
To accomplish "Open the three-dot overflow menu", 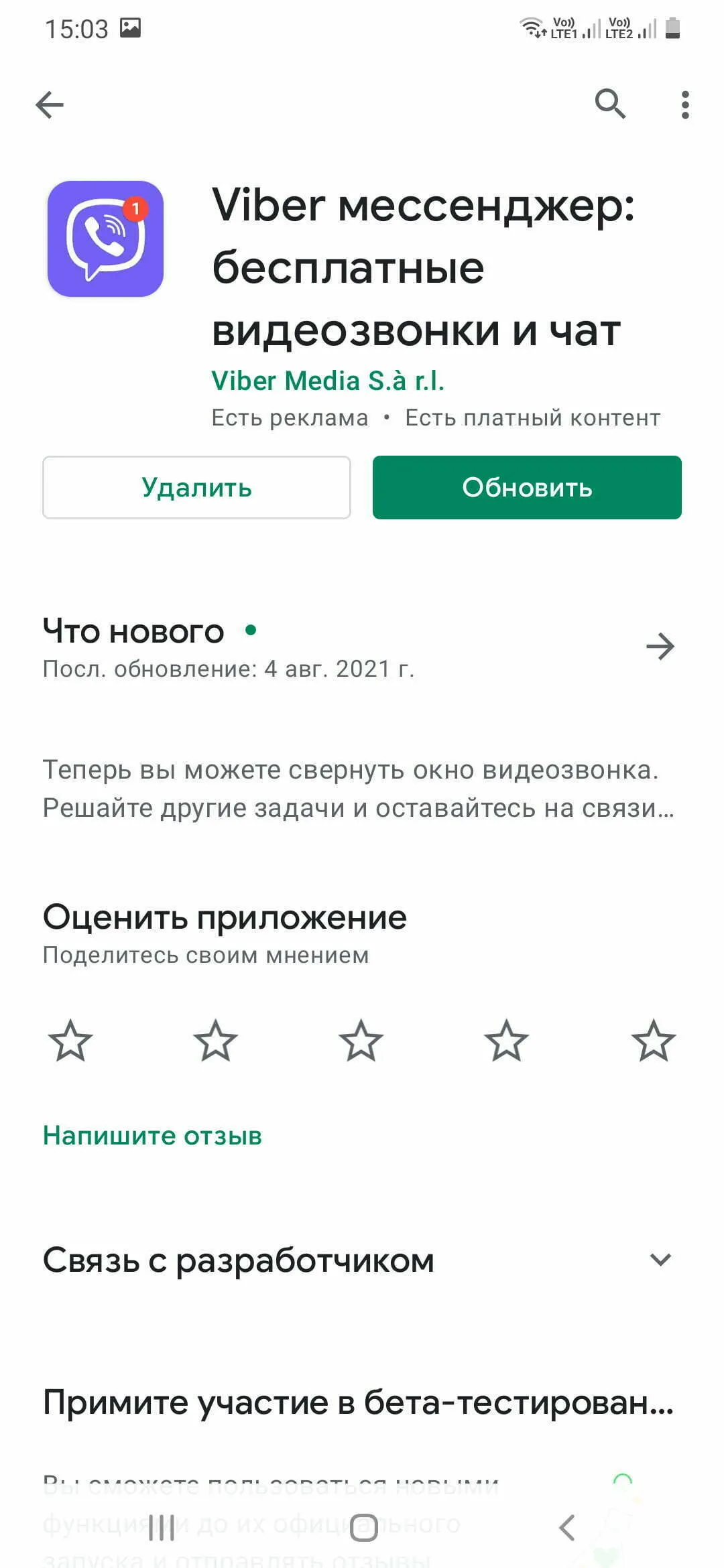I will tap(684, 105).
